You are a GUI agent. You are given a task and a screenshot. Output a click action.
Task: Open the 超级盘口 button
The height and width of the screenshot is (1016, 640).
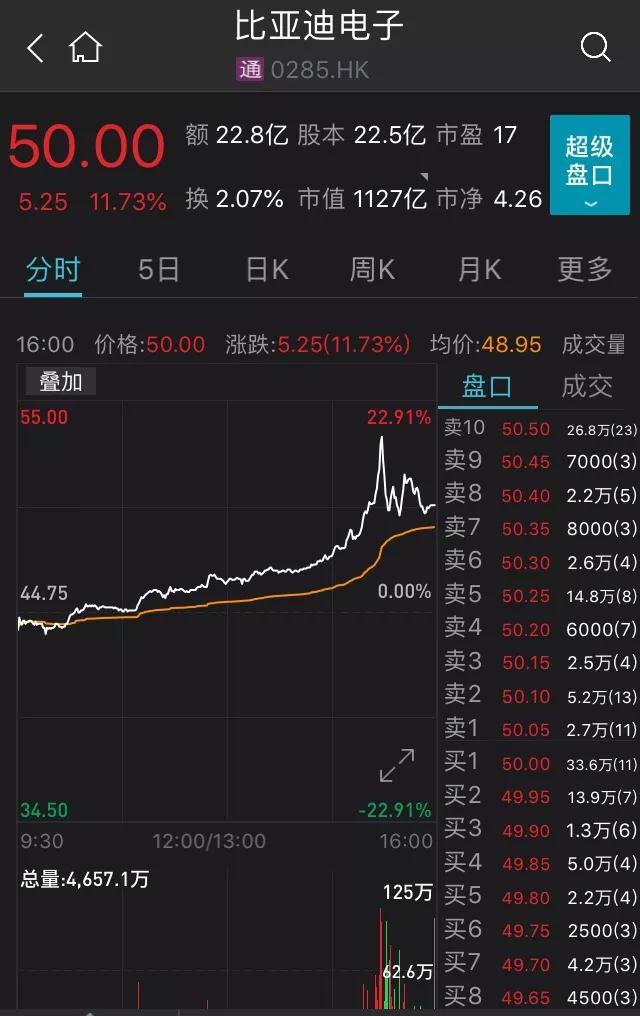589,165
